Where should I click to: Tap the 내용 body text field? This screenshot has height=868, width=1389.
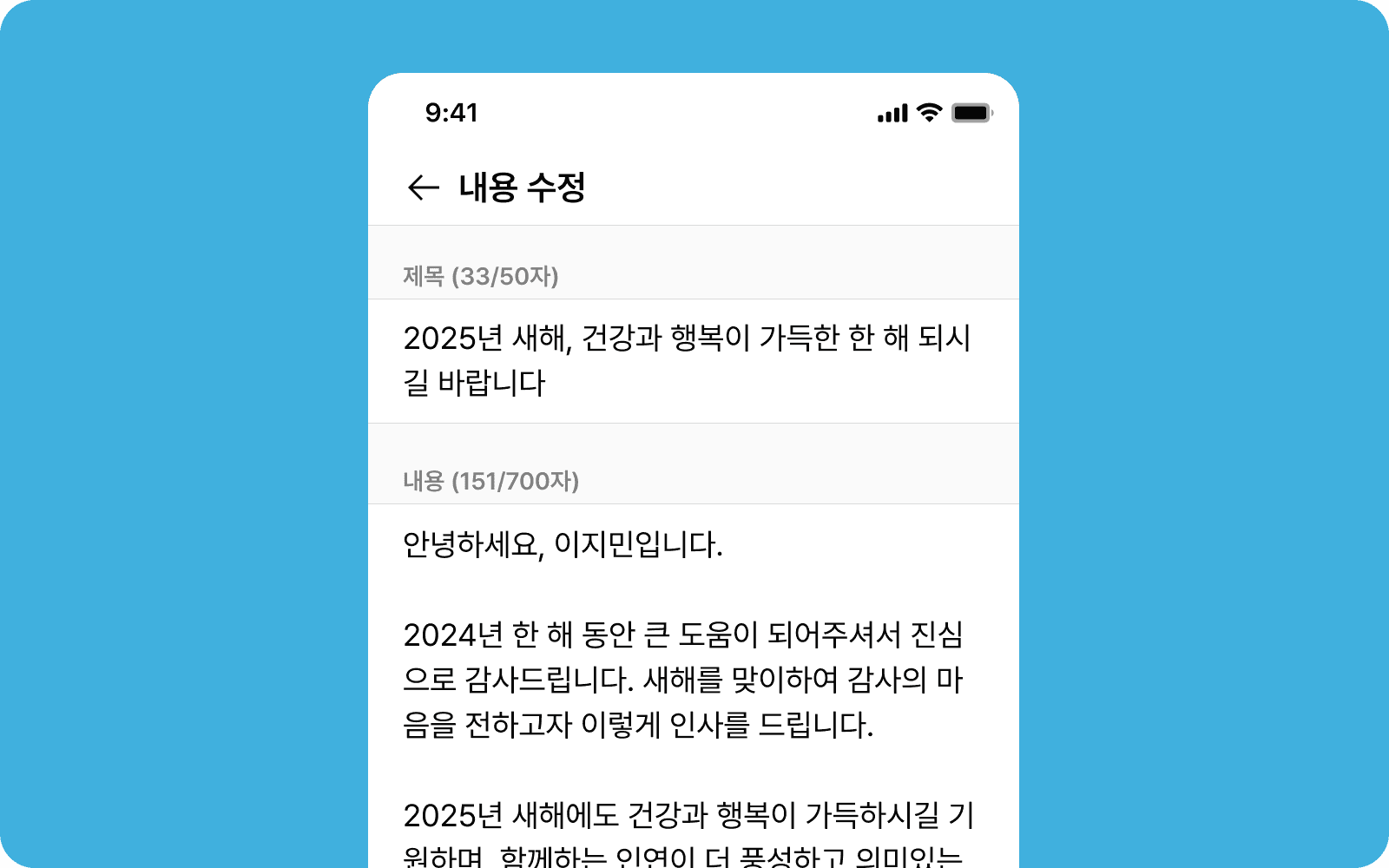(694, 686)
